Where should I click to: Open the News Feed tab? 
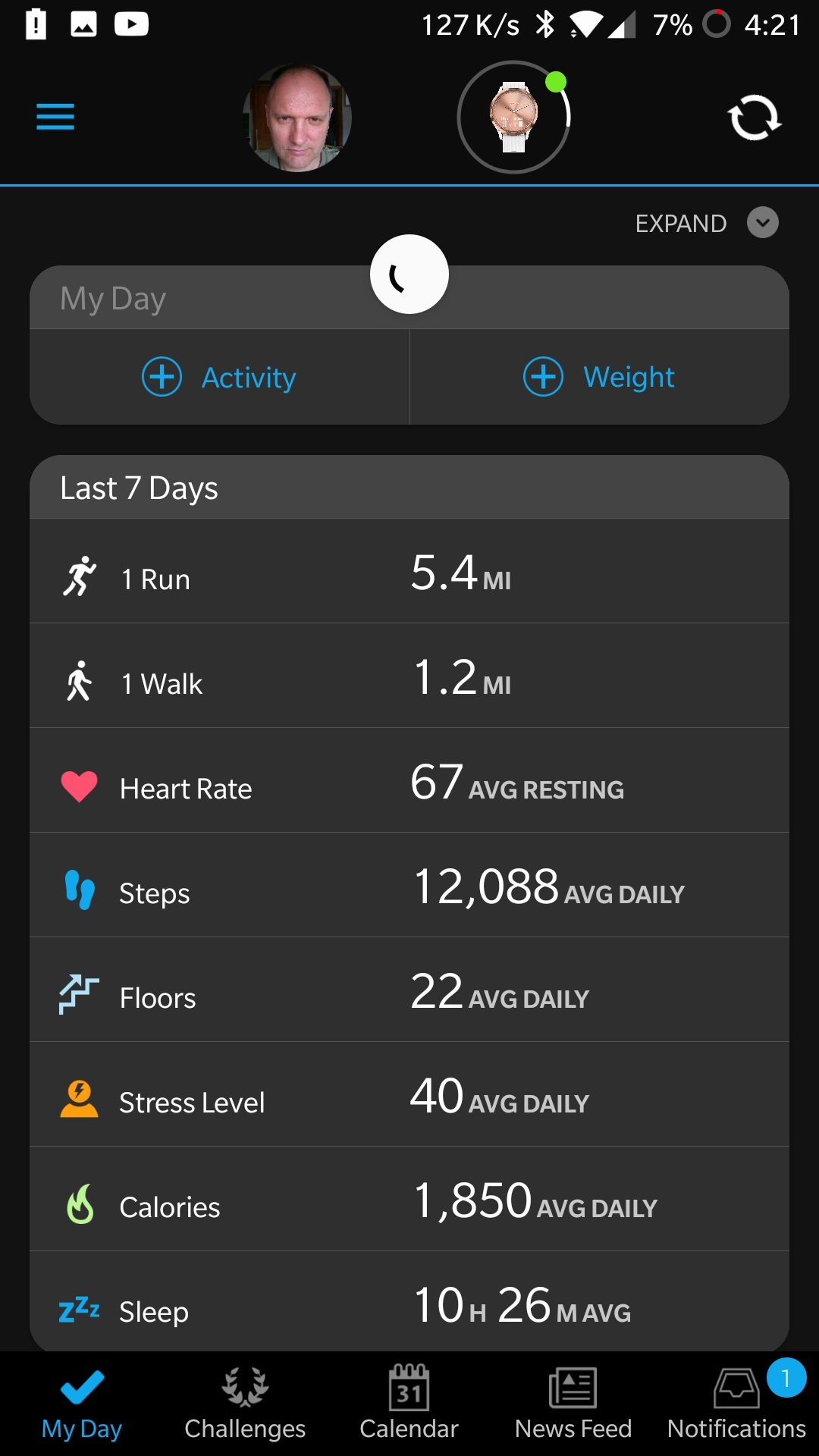tap(573, 1404)
